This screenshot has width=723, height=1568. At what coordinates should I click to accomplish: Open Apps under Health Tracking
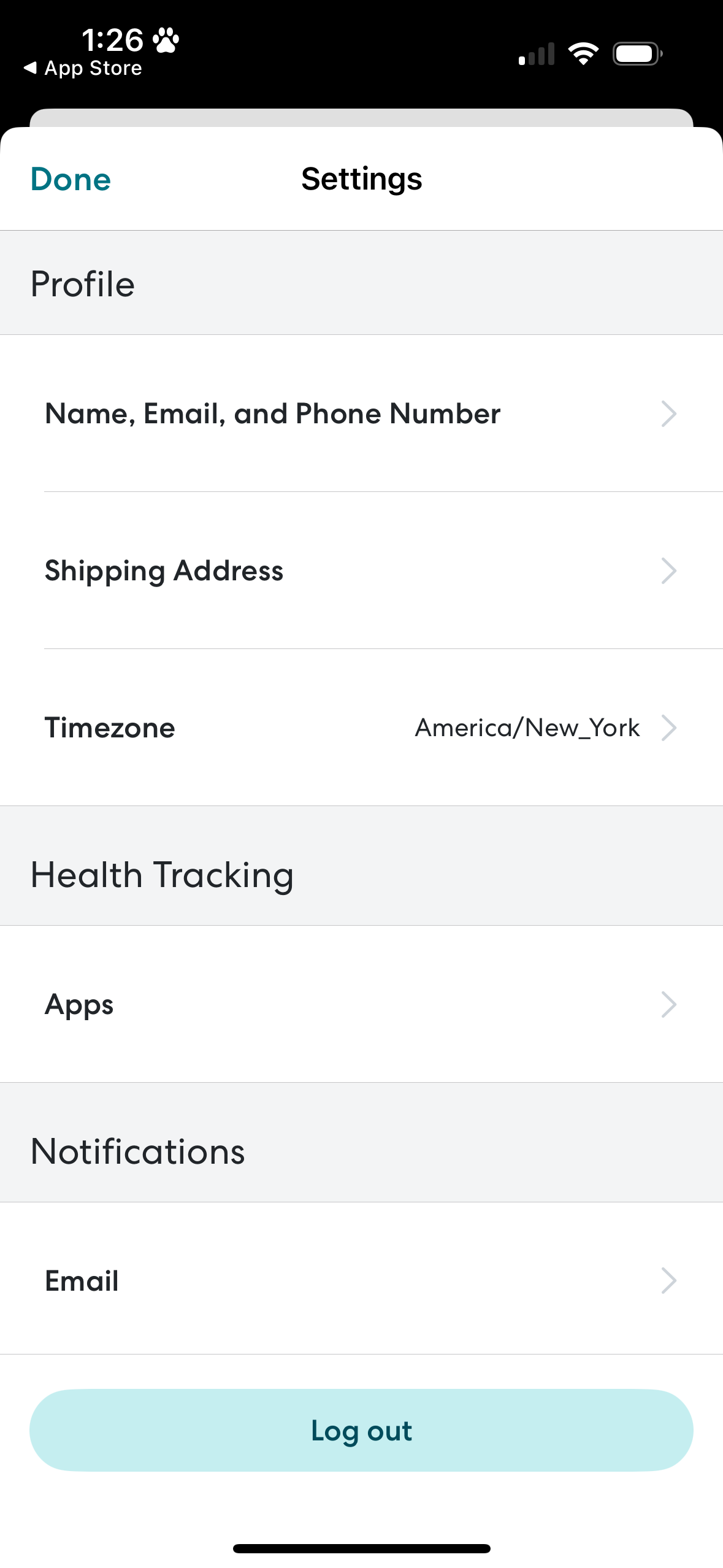pos(361,1004)
